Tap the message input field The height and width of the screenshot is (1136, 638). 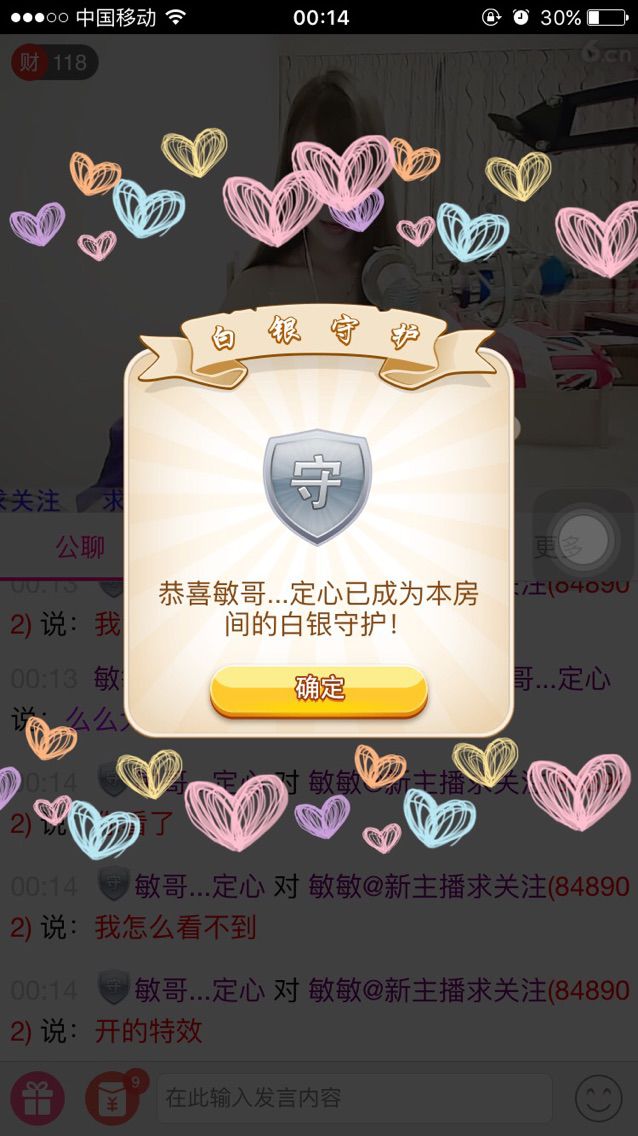click(352, 1098)
